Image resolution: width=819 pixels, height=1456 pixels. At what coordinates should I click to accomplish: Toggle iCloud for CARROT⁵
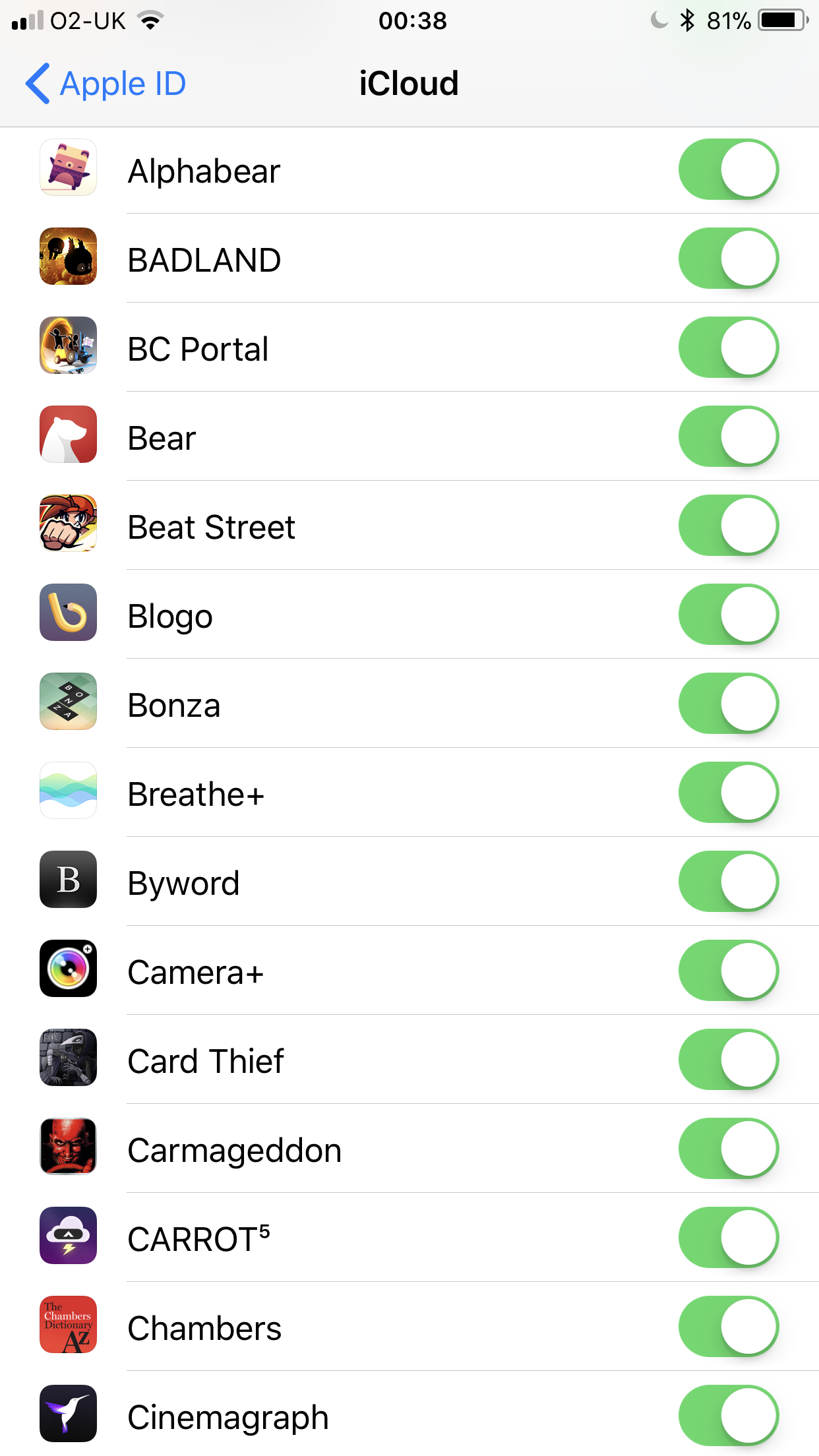point(729,1238)
